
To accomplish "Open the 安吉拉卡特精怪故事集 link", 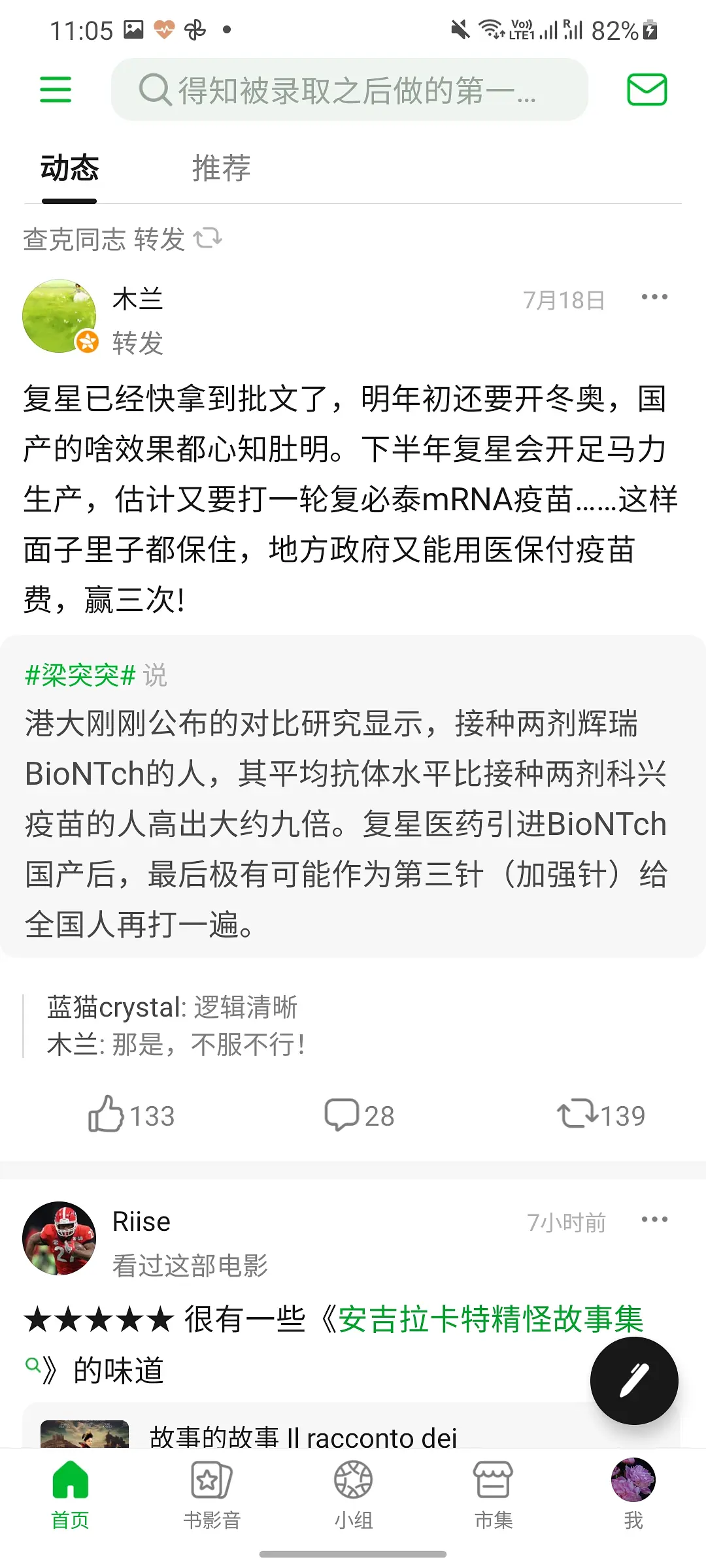I will coord(490,1320).
